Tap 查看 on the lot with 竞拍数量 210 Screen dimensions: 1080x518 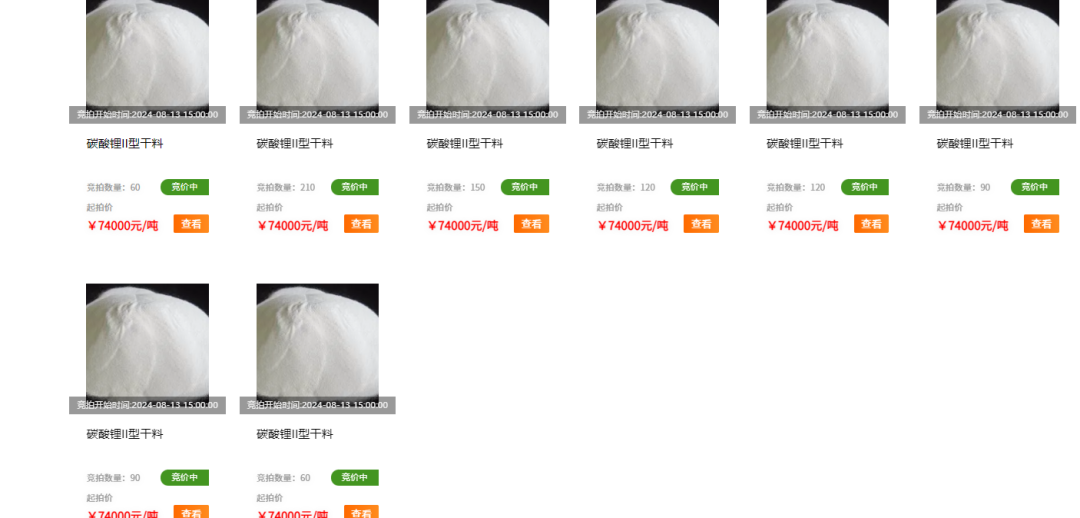[361, 224]
